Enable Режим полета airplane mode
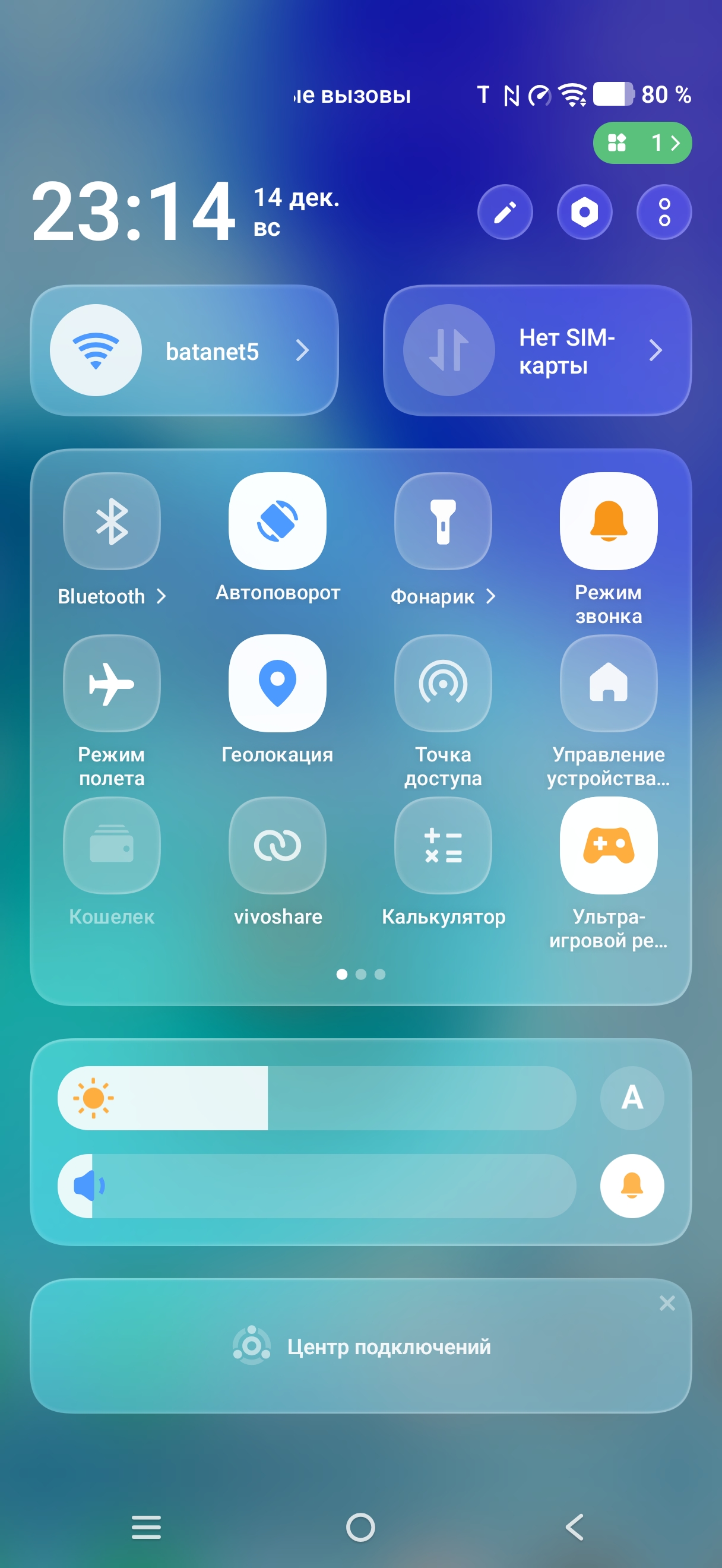The image size is (722, 1568). click(112, 683)
